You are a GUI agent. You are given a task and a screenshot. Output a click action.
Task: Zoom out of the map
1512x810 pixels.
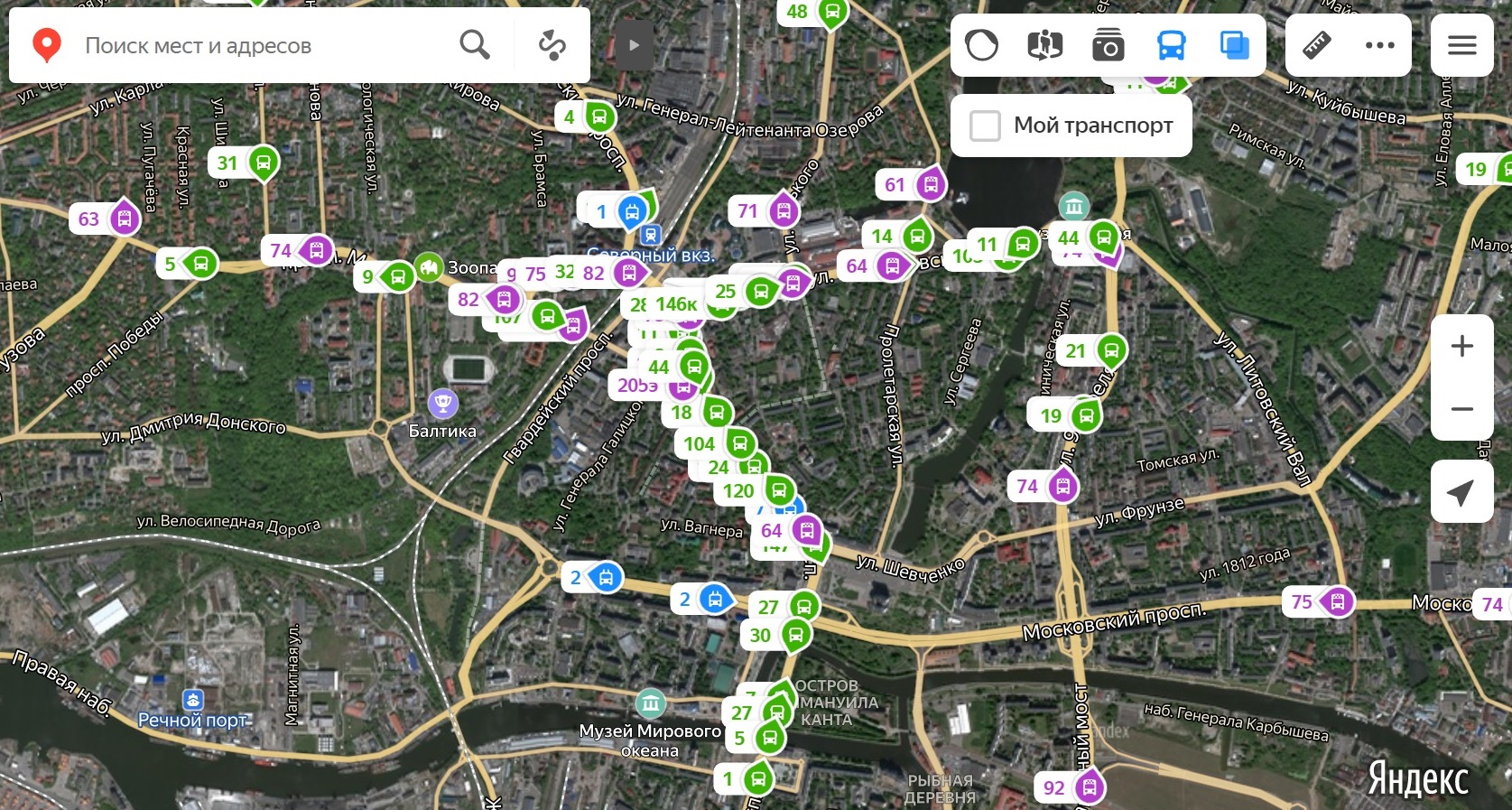1461,409
